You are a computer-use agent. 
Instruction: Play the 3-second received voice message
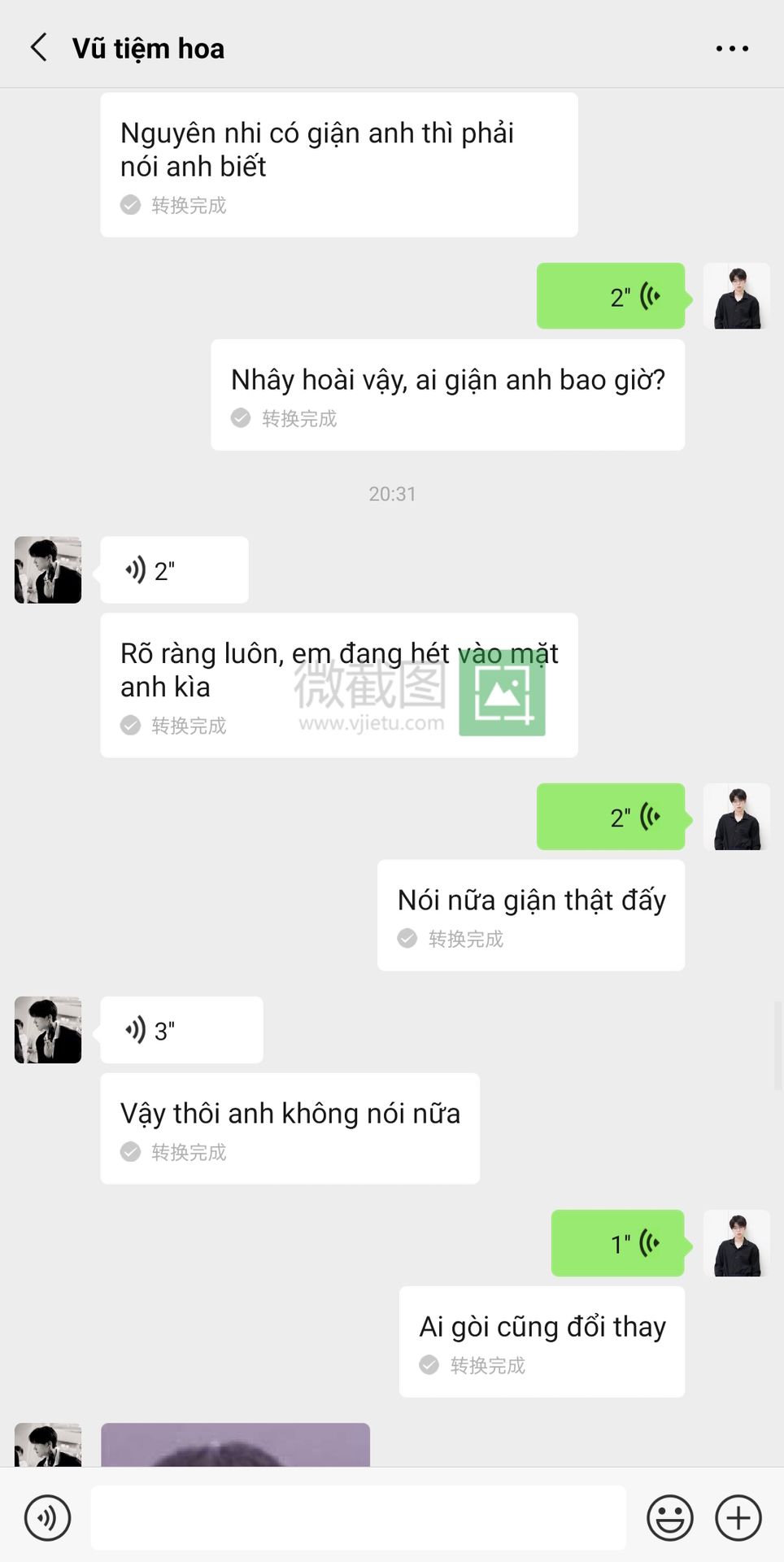(x=181, y=1030)
